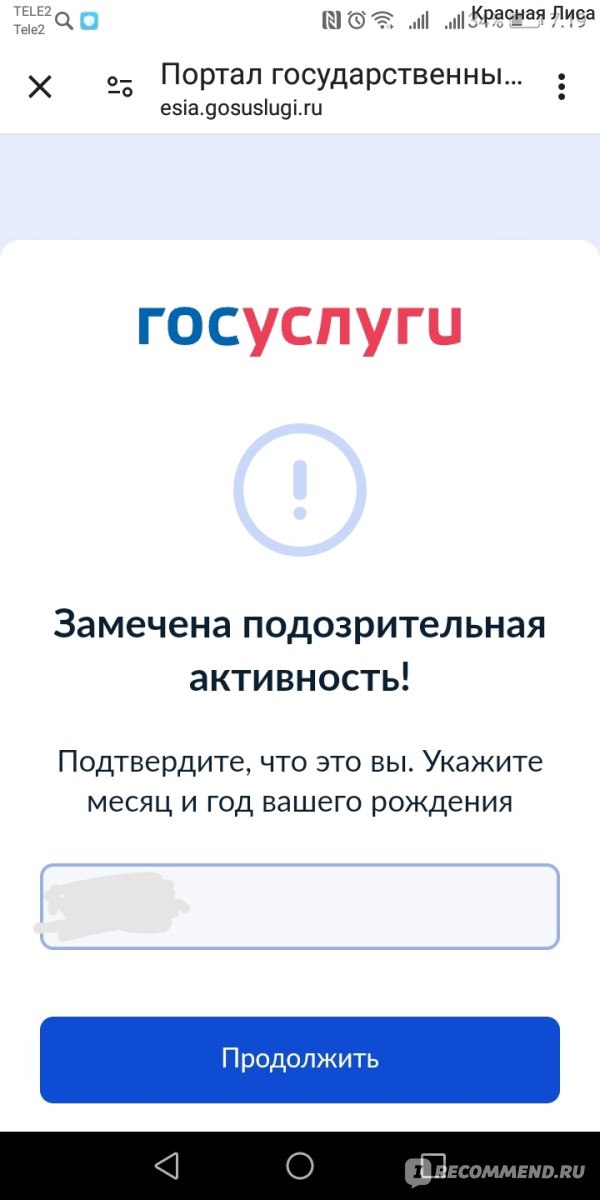The image size is (600, 1200).
Task: Go back with the system back button
Action: pyautogui.click(x=167, y=1165)
